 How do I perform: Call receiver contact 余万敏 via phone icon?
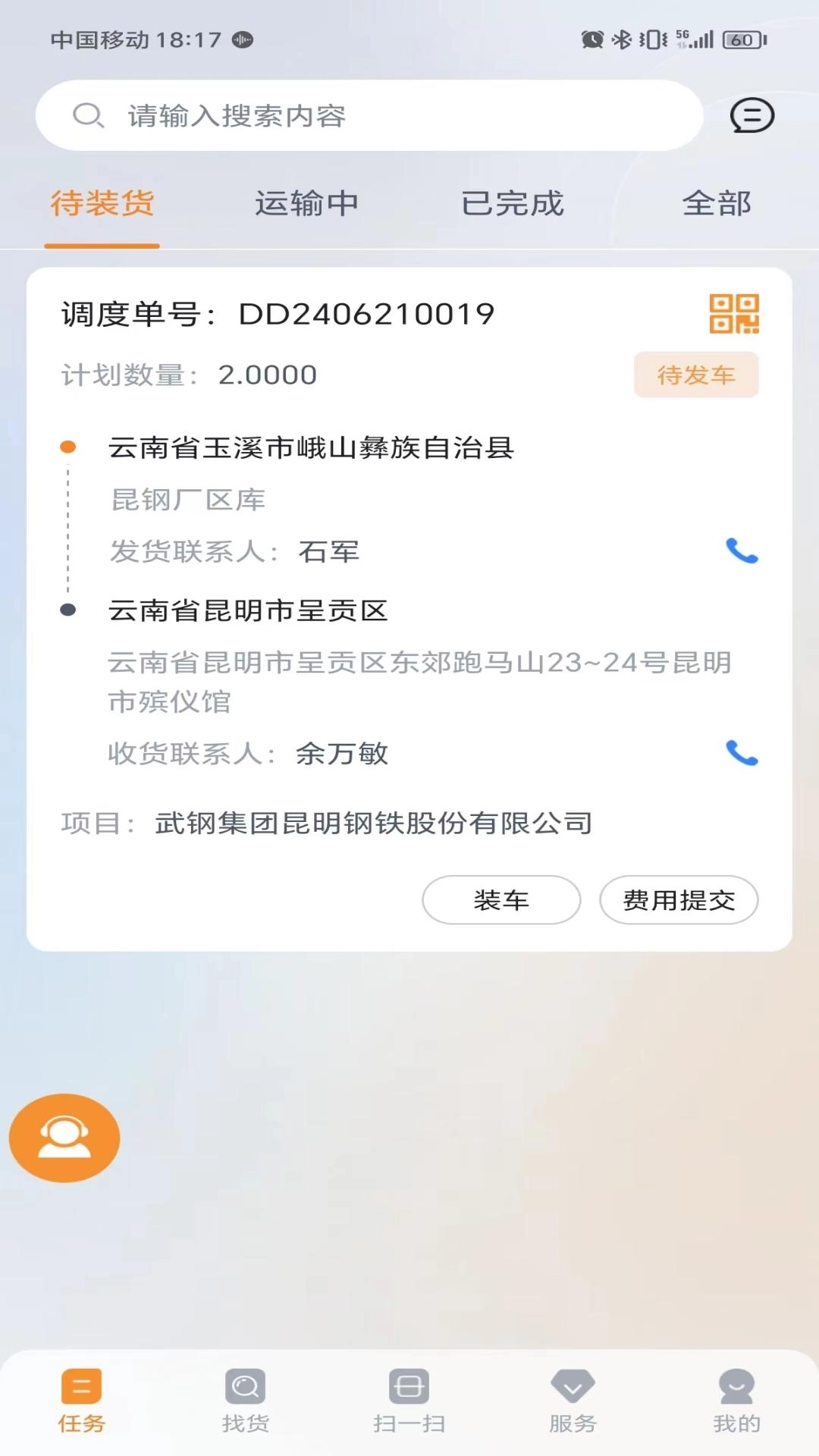click(x=742, y=754)
